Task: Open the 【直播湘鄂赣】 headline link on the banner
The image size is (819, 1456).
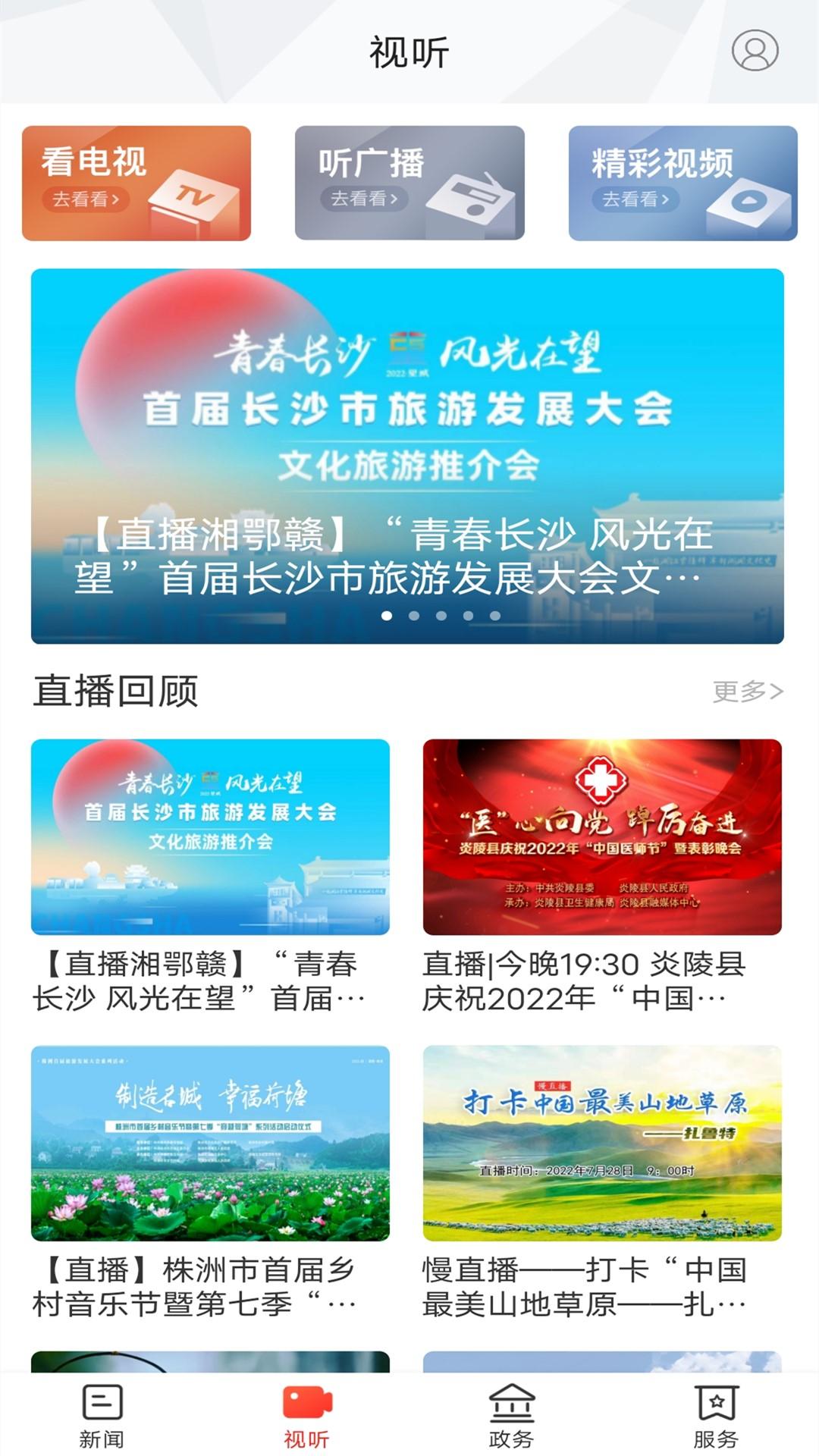Action: (x=409, y=556)
